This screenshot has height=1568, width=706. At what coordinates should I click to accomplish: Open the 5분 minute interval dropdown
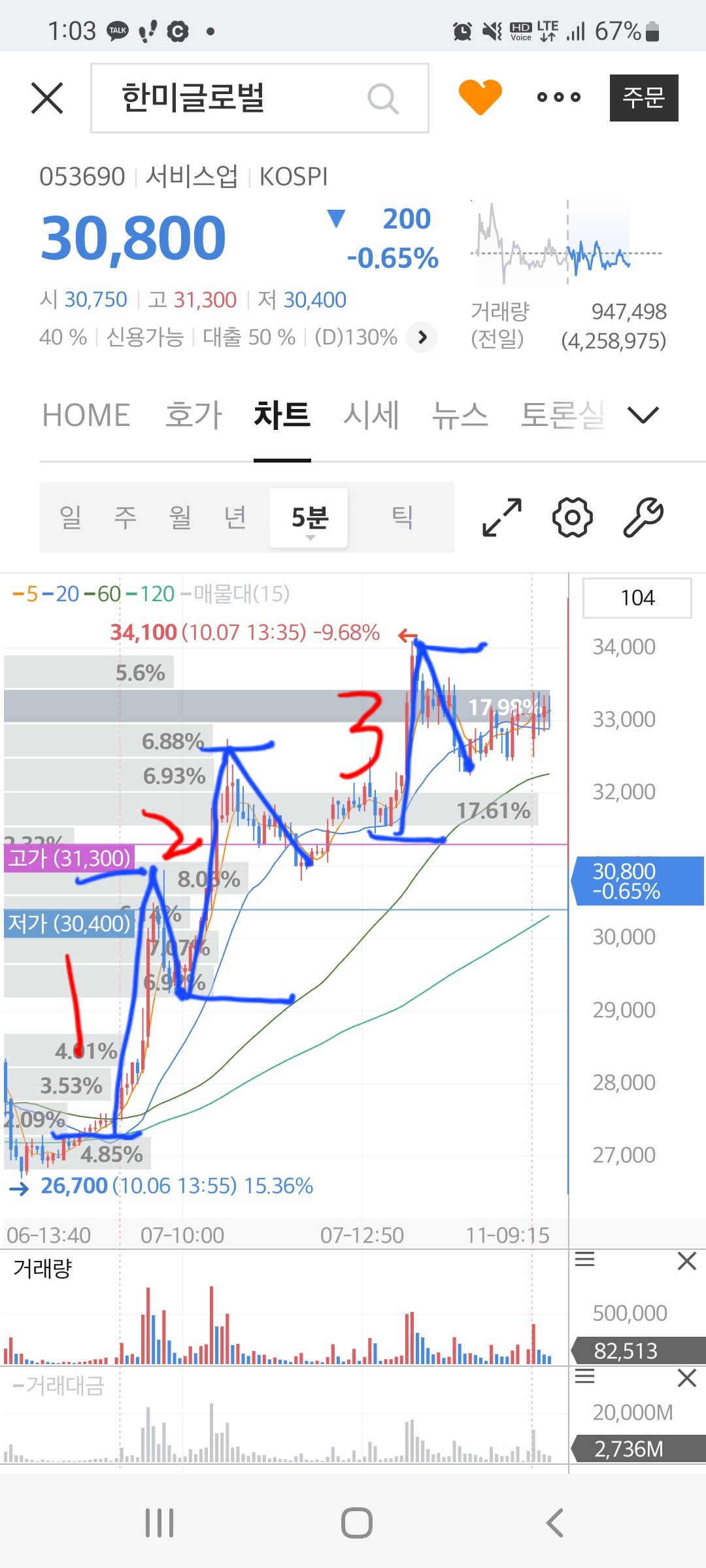tap(309, 519)
